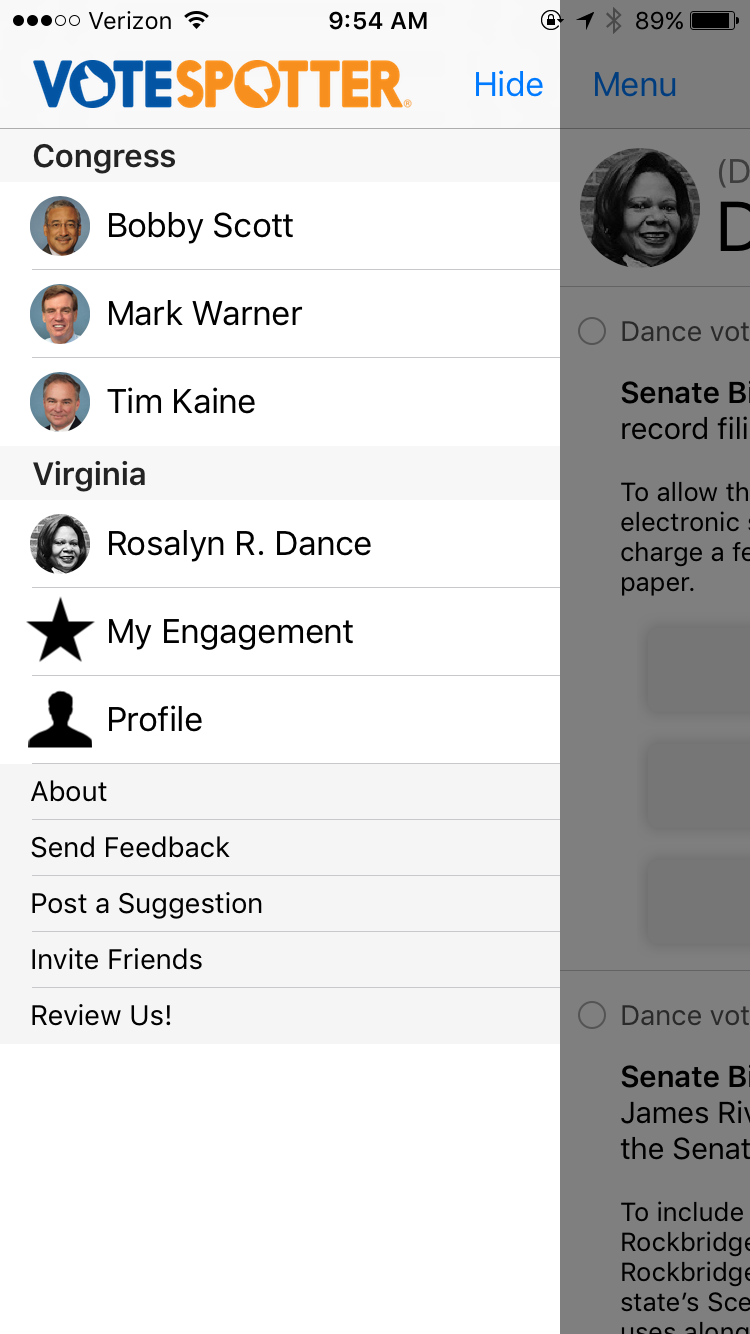Hide the side menu
Screen dimensions: 750x1334
coord(508,85)
